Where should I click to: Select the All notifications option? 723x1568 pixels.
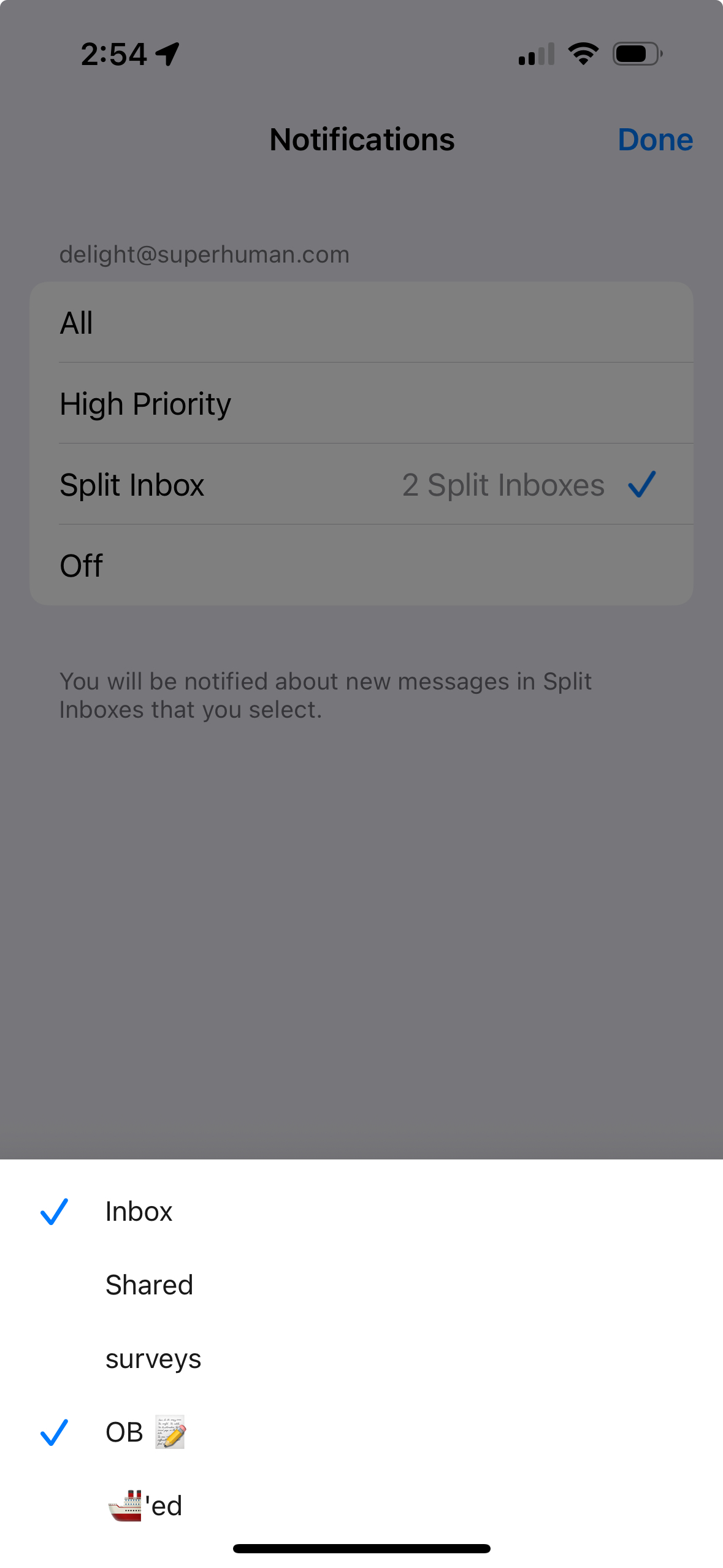click(x=361, y=323)
